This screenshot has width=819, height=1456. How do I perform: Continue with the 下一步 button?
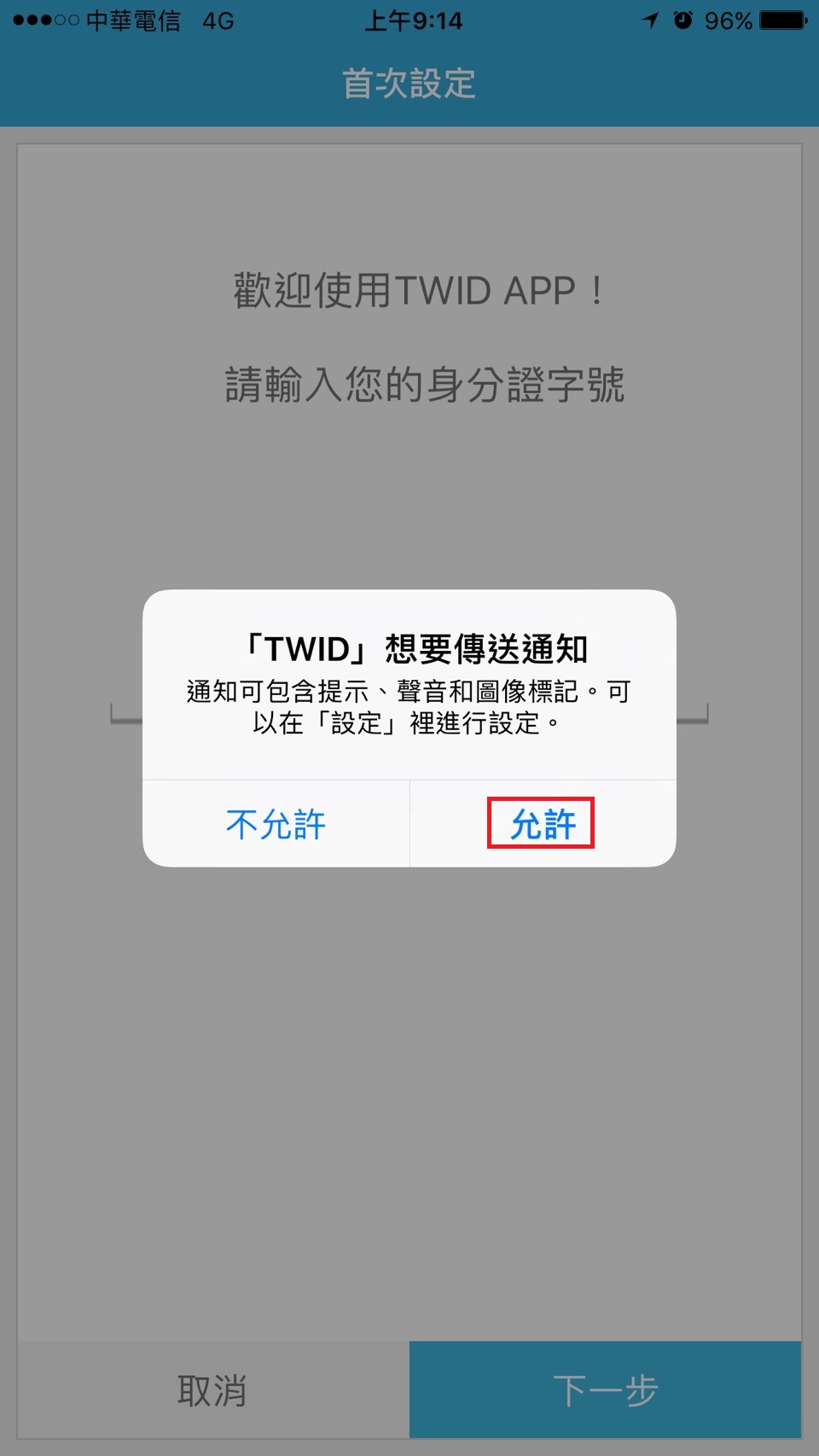605,1390
